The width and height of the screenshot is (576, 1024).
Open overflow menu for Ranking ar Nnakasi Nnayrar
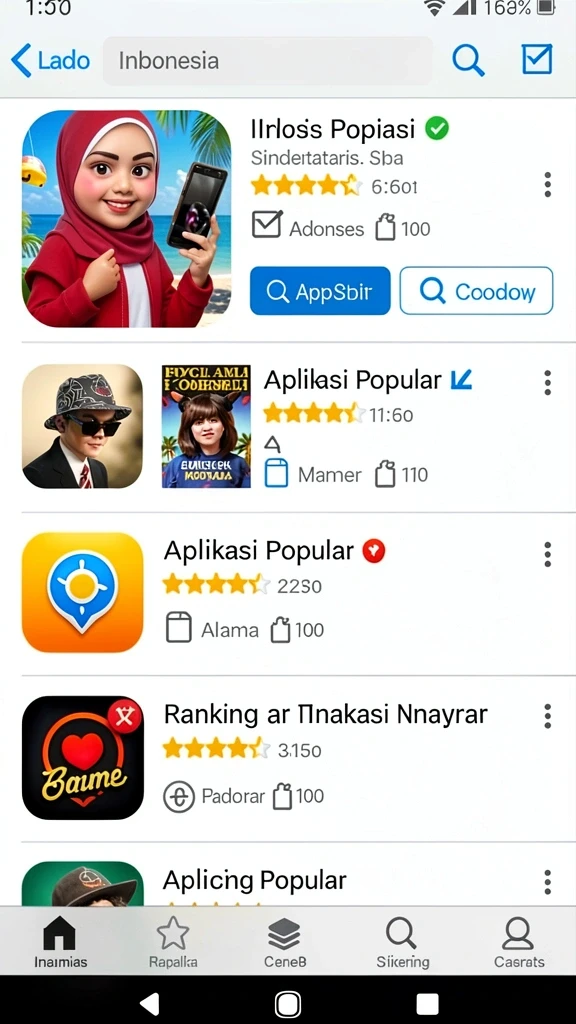(x=547, y=716)
